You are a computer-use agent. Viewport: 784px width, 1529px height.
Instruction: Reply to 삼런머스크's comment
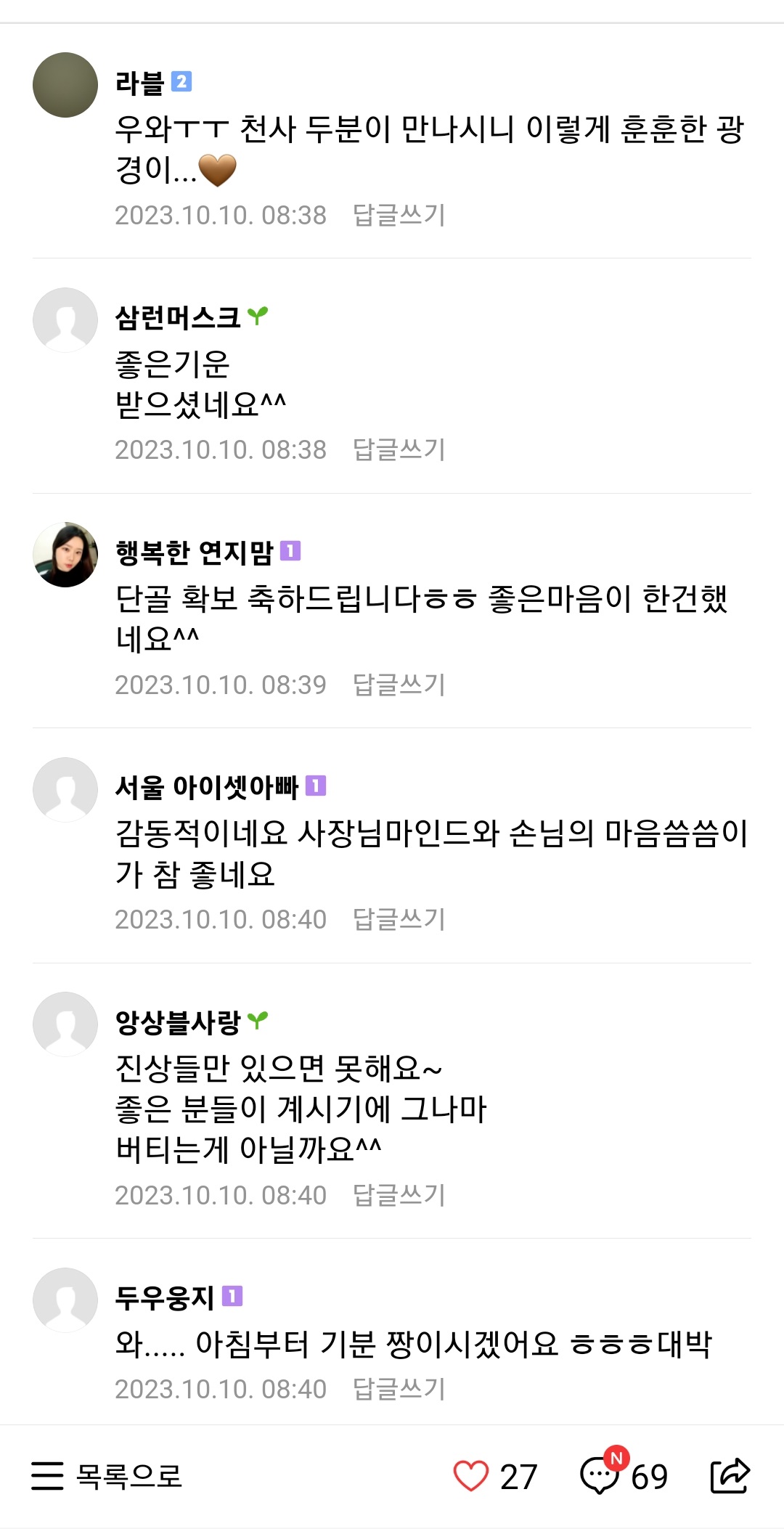399,449
